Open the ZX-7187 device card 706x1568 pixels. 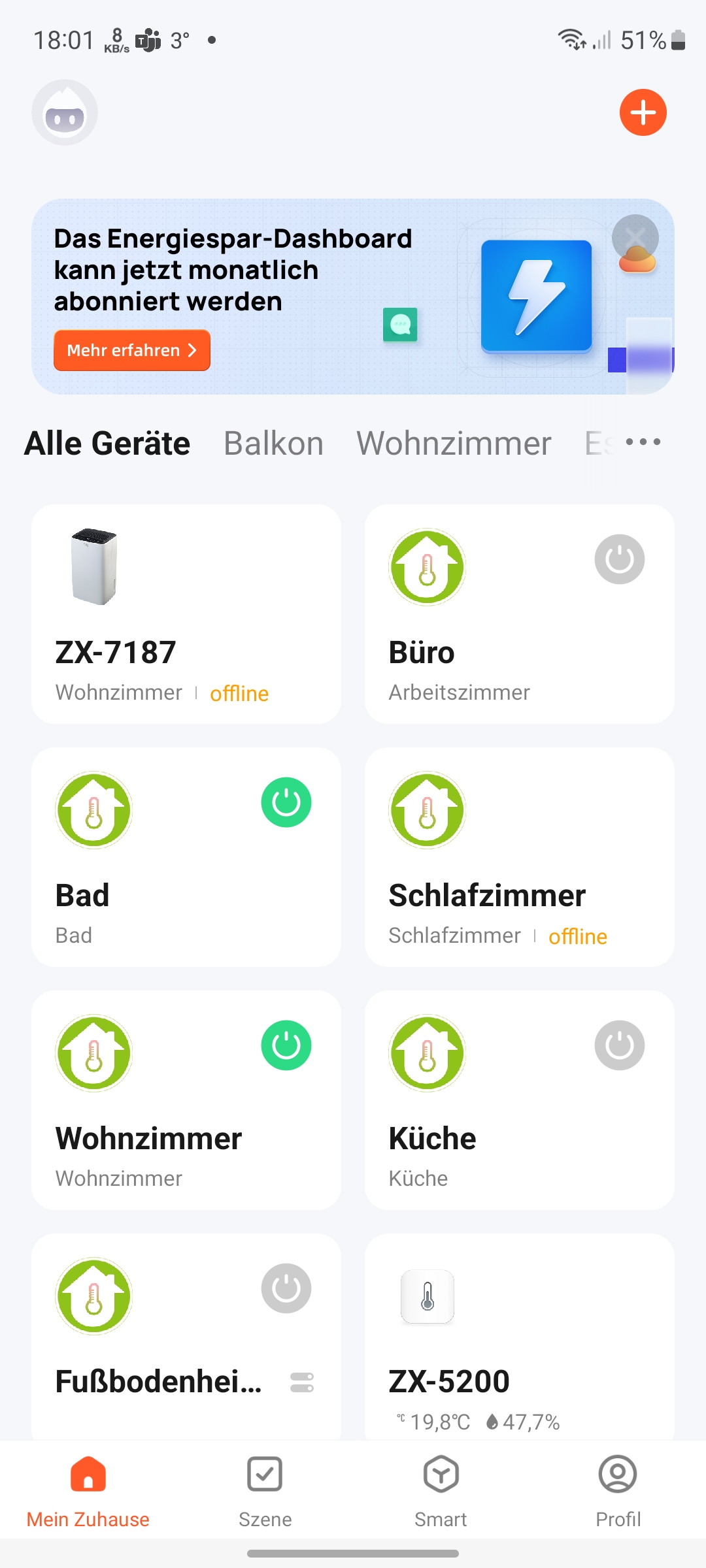[x=186, y=614]
